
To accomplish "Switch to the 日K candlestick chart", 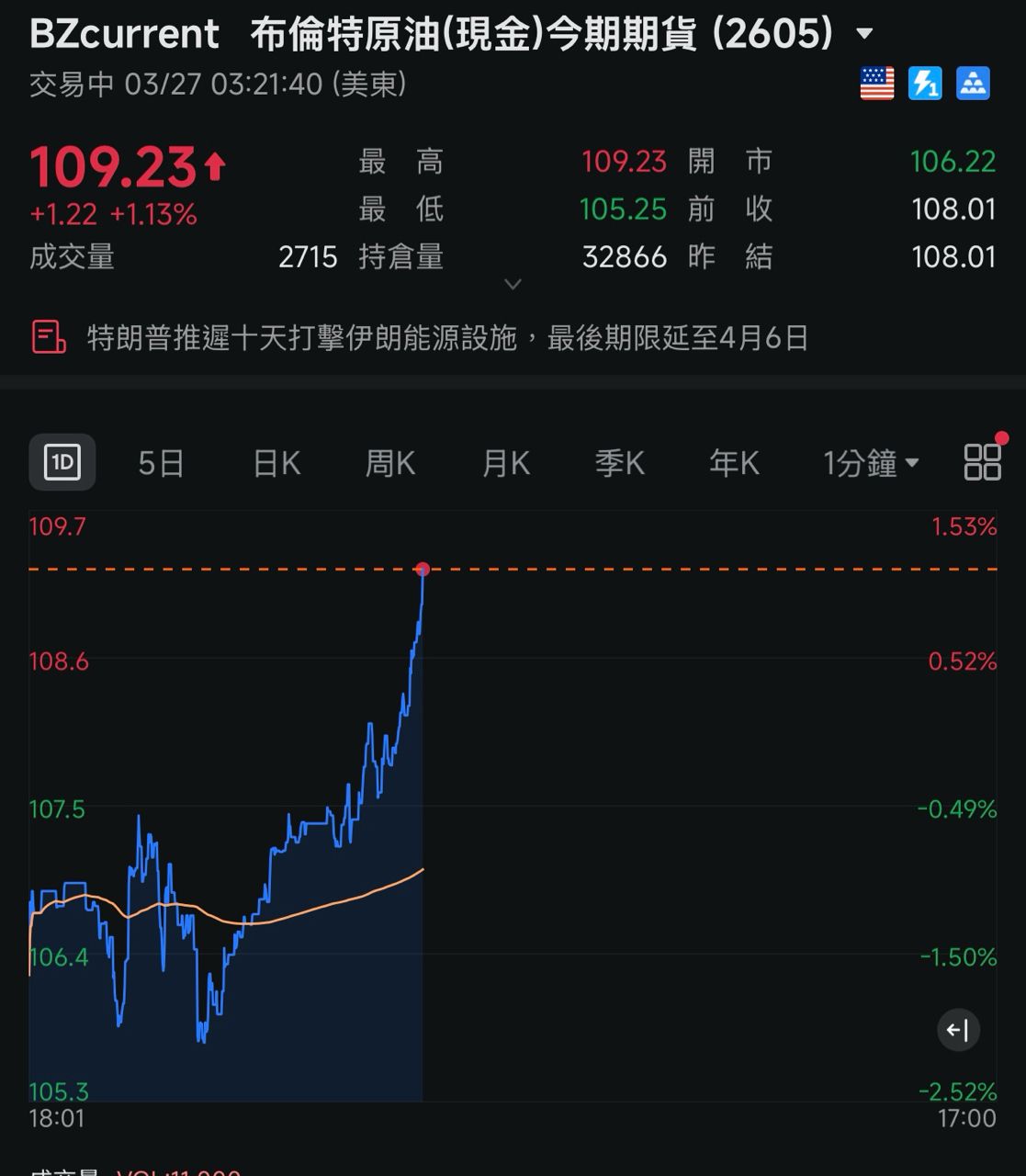I will [x=276, y=463].
